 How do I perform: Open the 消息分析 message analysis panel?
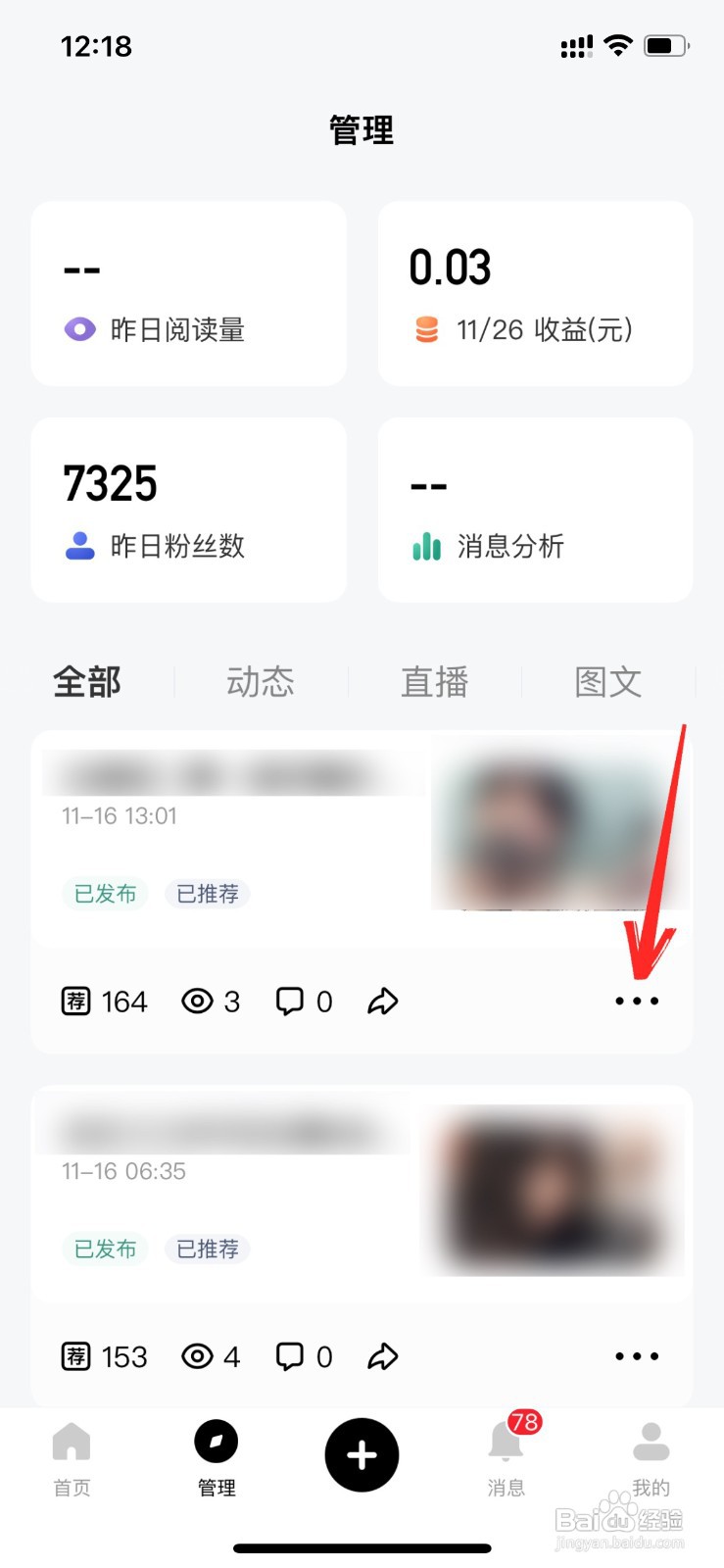pyautogui.click(x=534, y=510)
